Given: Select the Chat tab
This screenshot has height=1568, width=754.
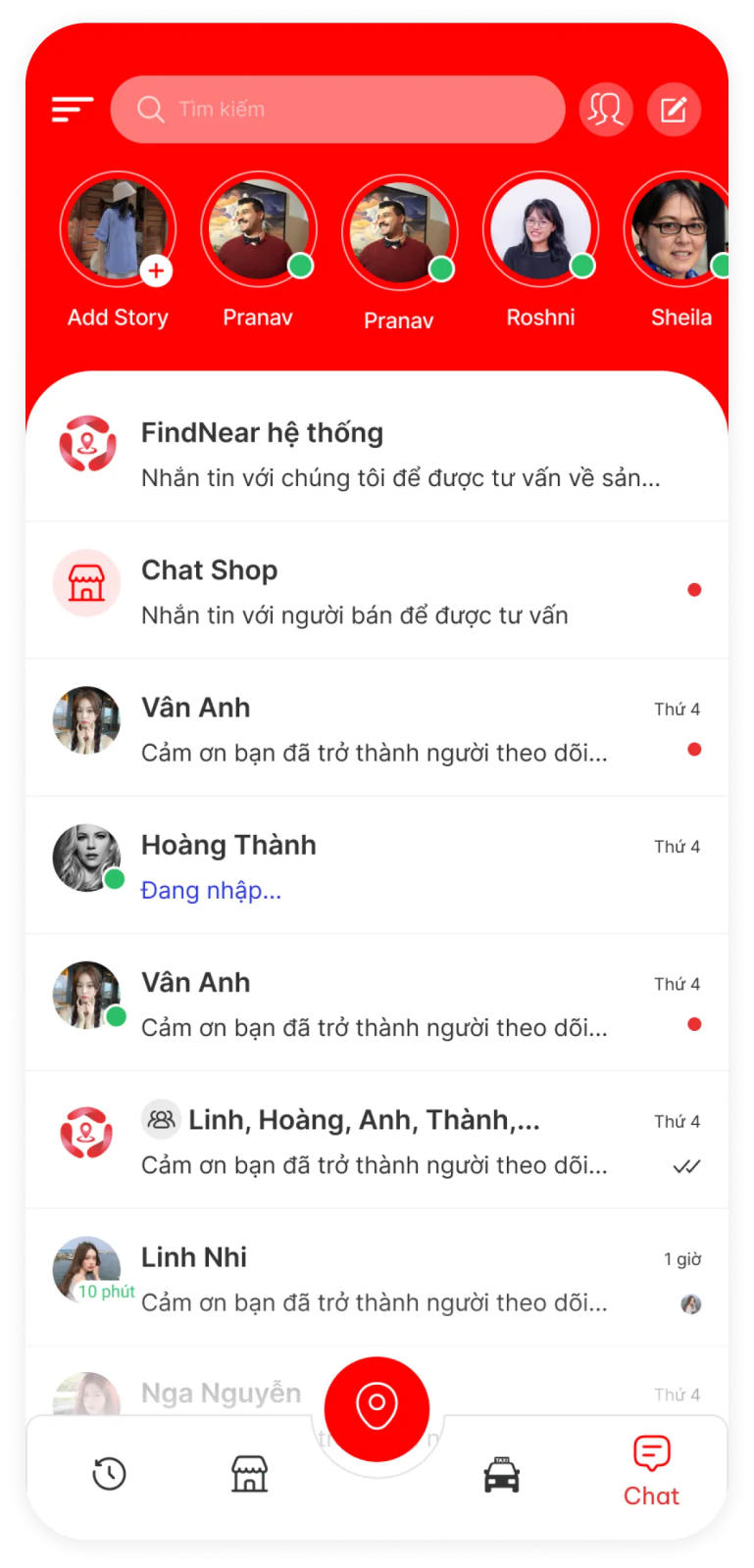Looking at the screenshot, I should tap(651, 1471).
